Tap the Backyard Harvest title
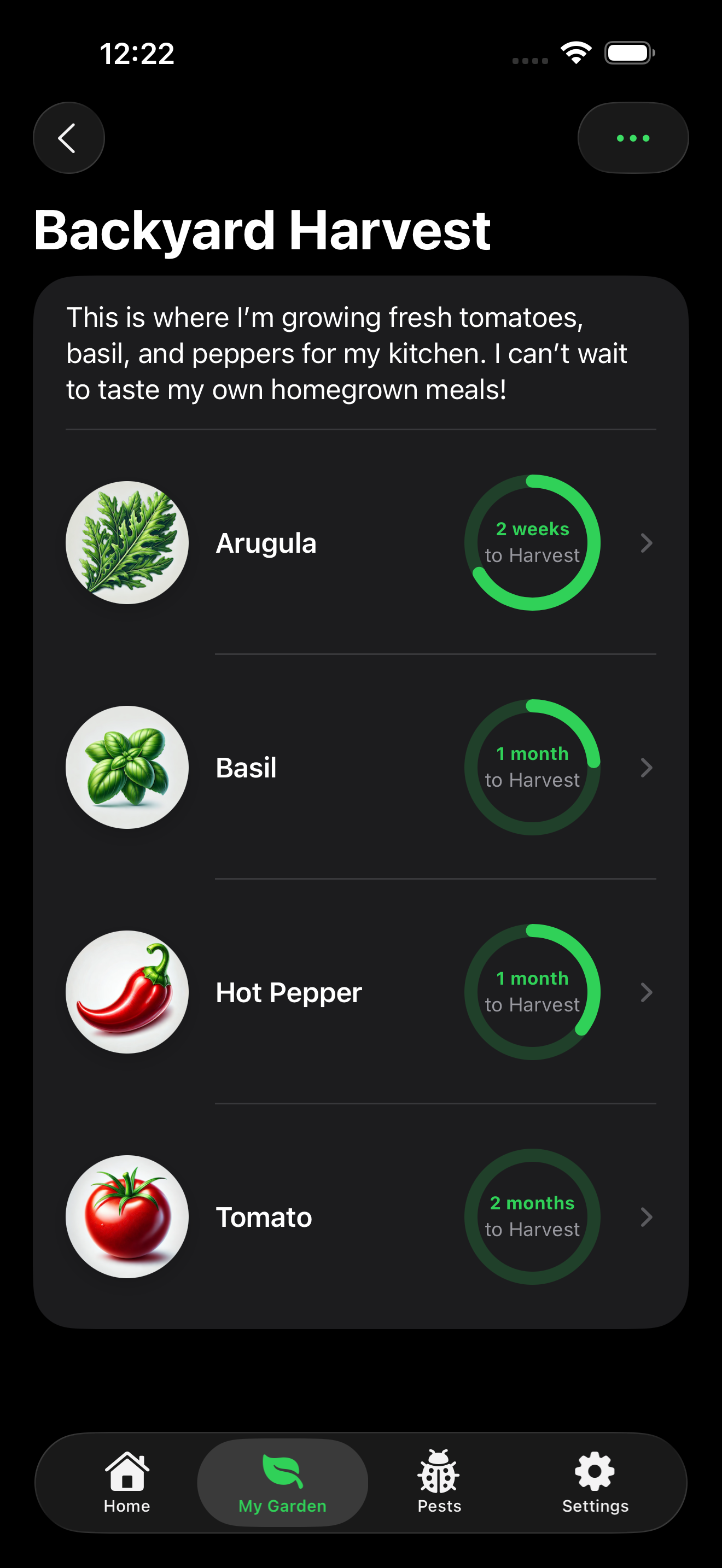The image size is (722, 1568). (x=263, y=230)
